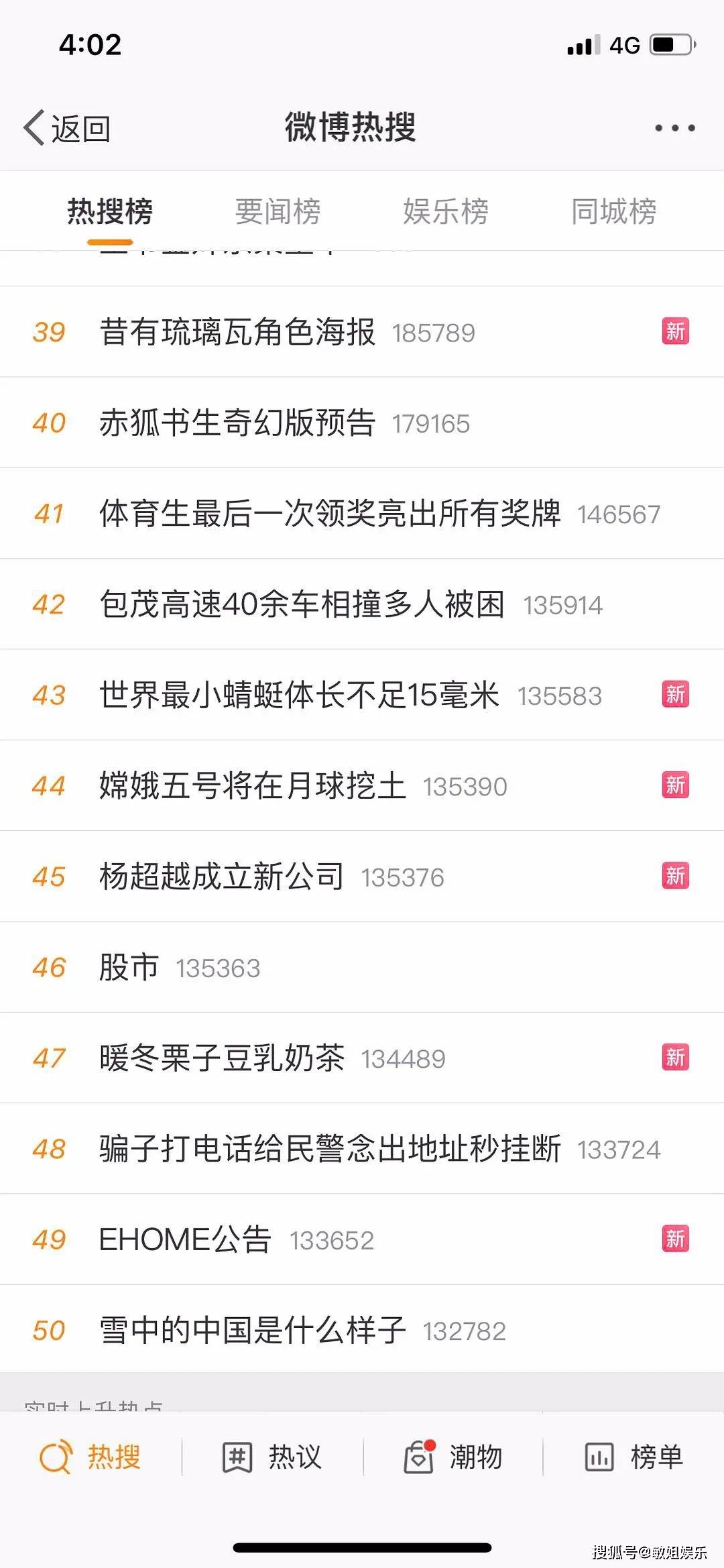Go back using the 返回 button
724x1568 pixels.
(x=68, y=128)
